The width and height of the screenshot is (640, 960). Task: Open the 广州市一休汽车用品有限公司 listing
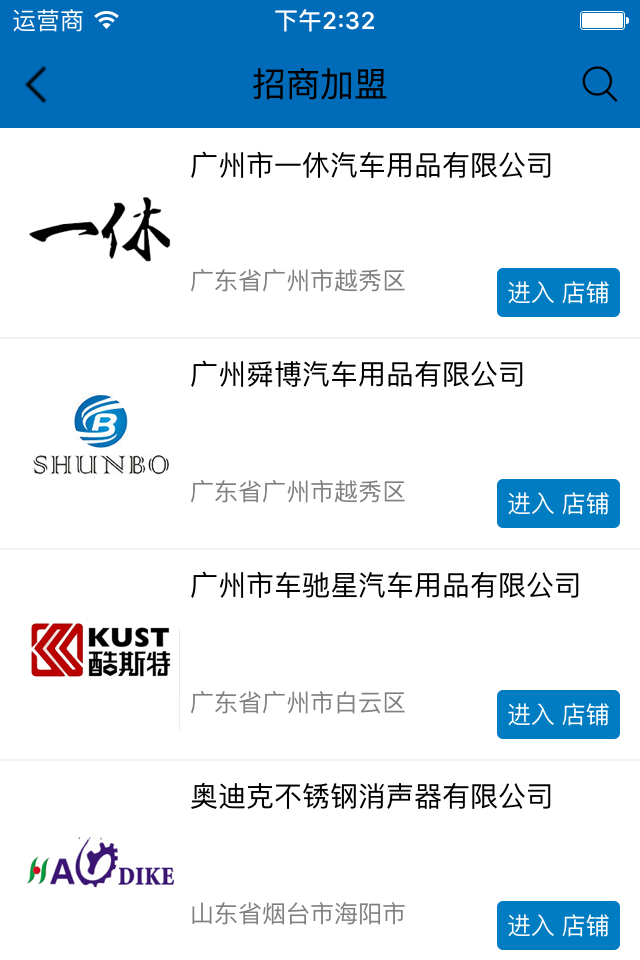click(371, 166)
